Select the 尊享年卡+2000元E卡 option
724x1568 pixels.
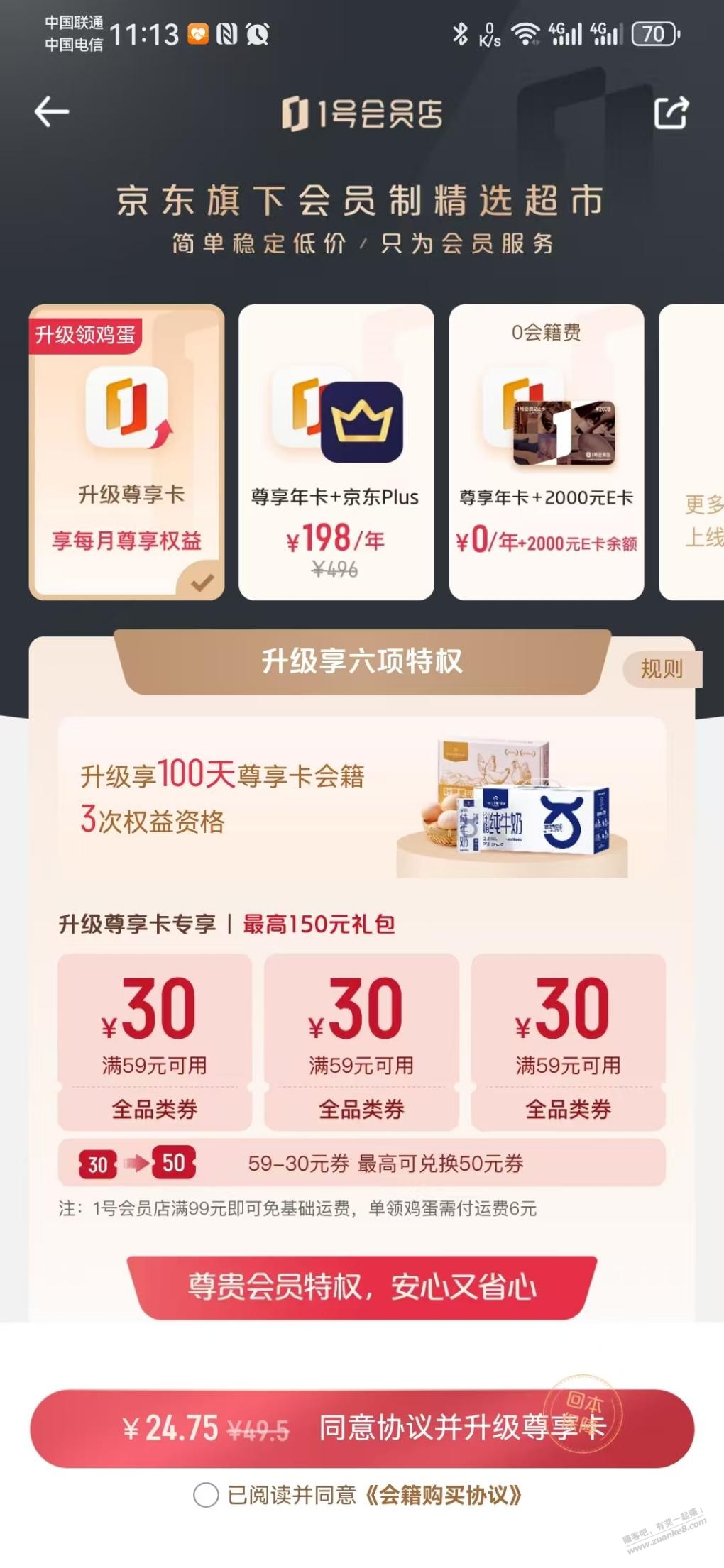coord(547,453)
